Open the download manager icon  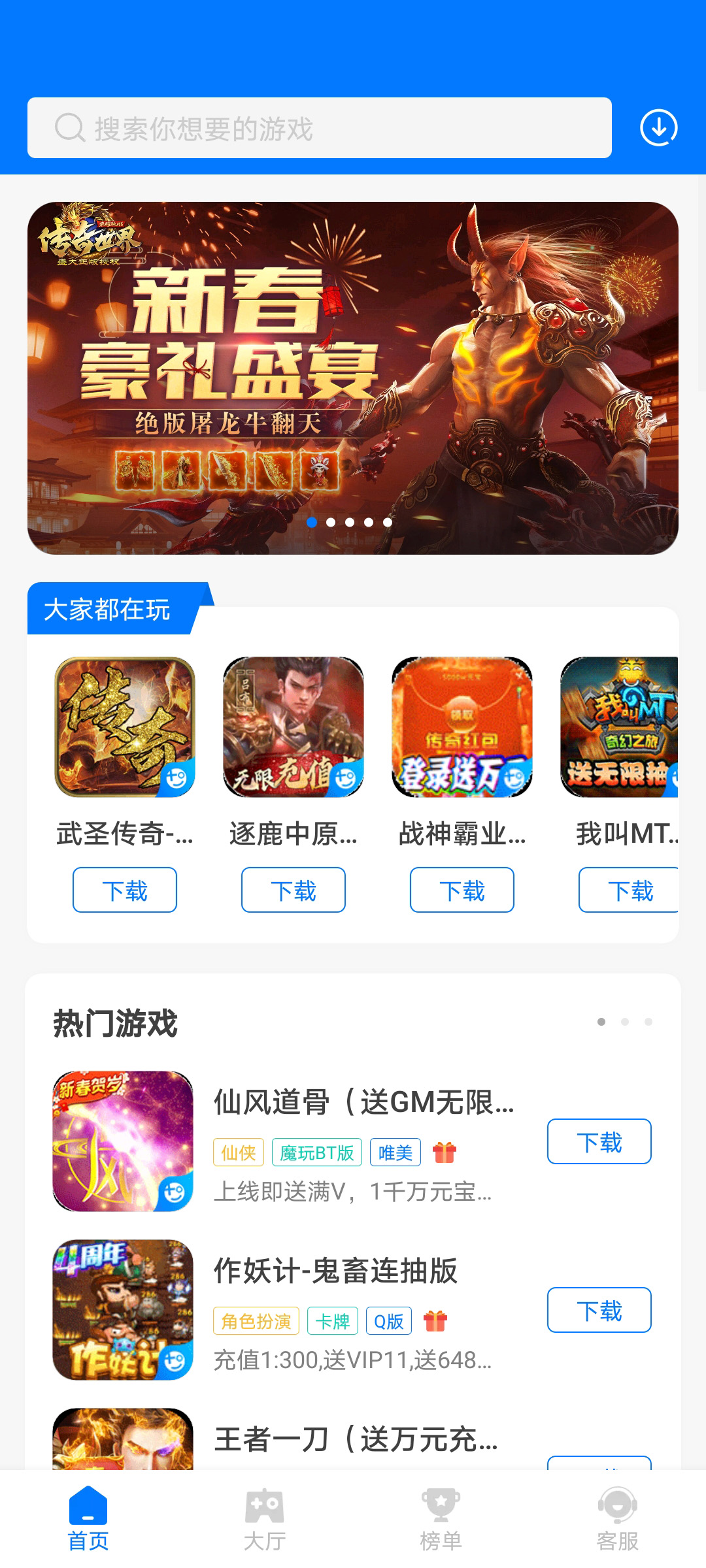coord(658,128)
